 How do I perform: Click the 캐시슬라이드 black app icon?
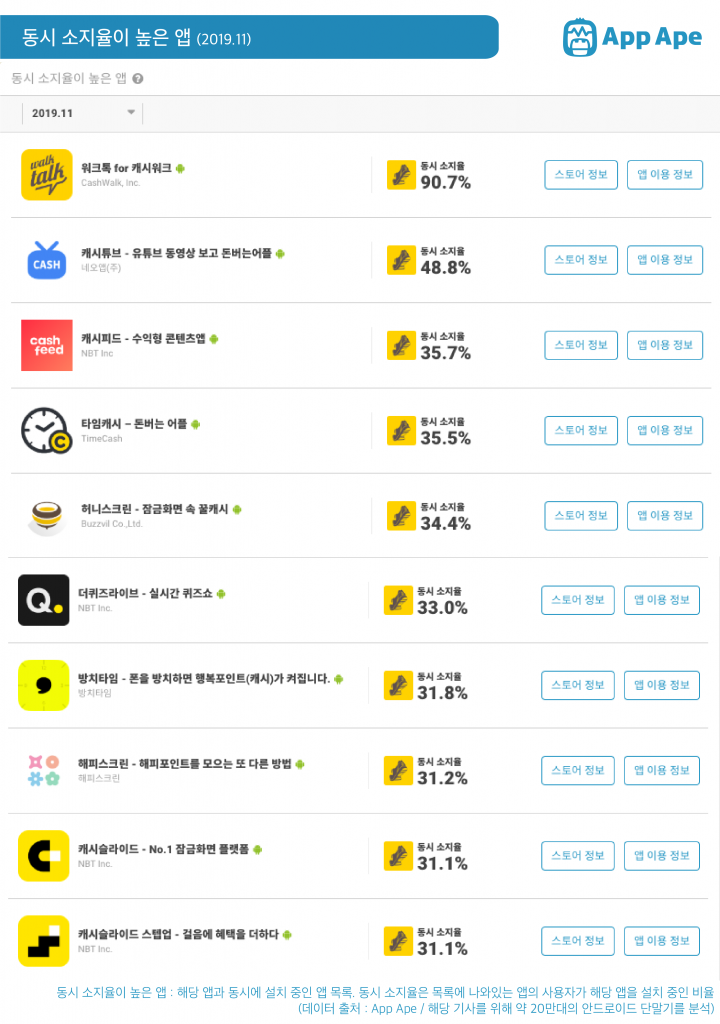tap(45, 855)
